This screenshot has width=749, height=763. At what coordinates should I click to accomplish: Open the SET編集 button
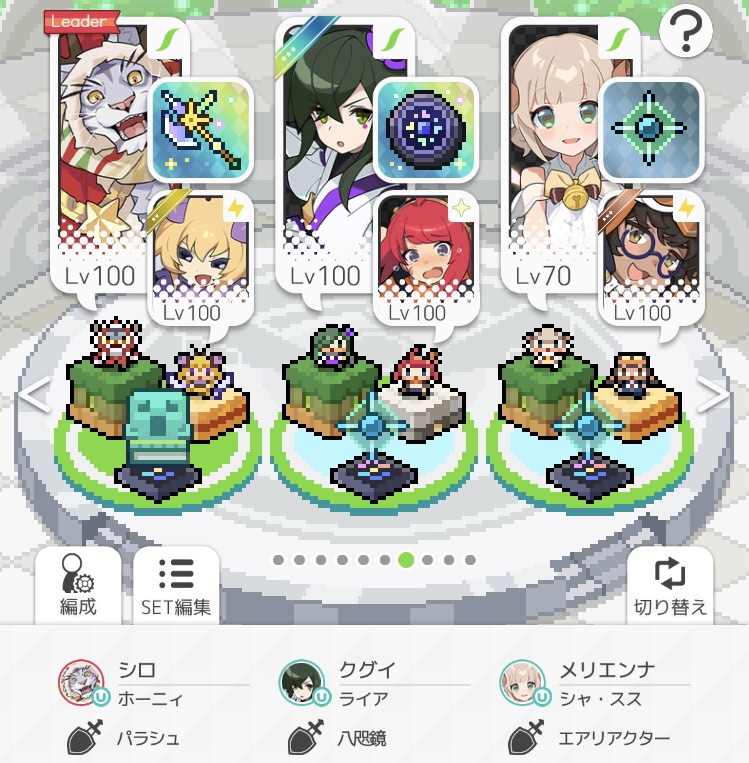(176, 585)
